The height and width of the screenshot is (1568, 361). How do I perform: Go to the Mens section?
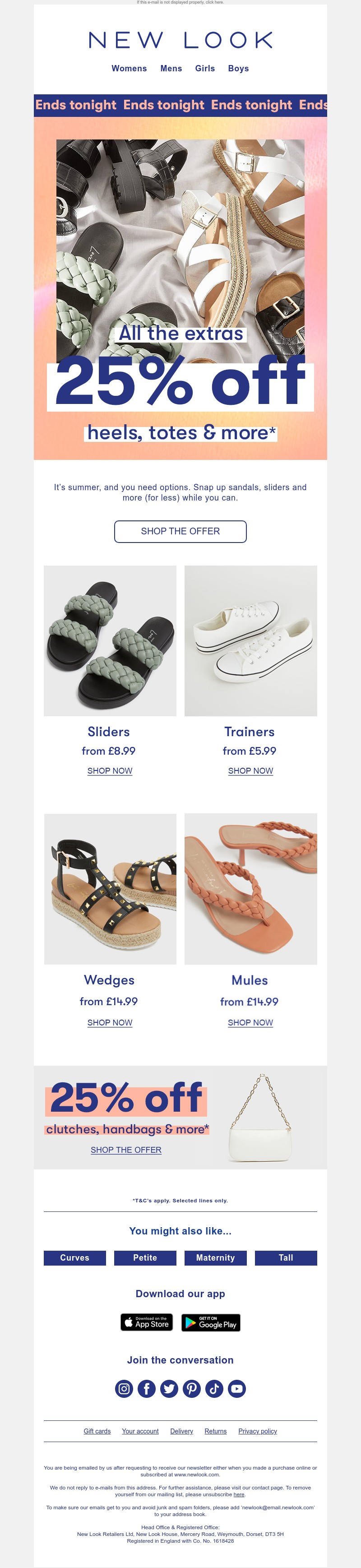click(x=171, y=68)
